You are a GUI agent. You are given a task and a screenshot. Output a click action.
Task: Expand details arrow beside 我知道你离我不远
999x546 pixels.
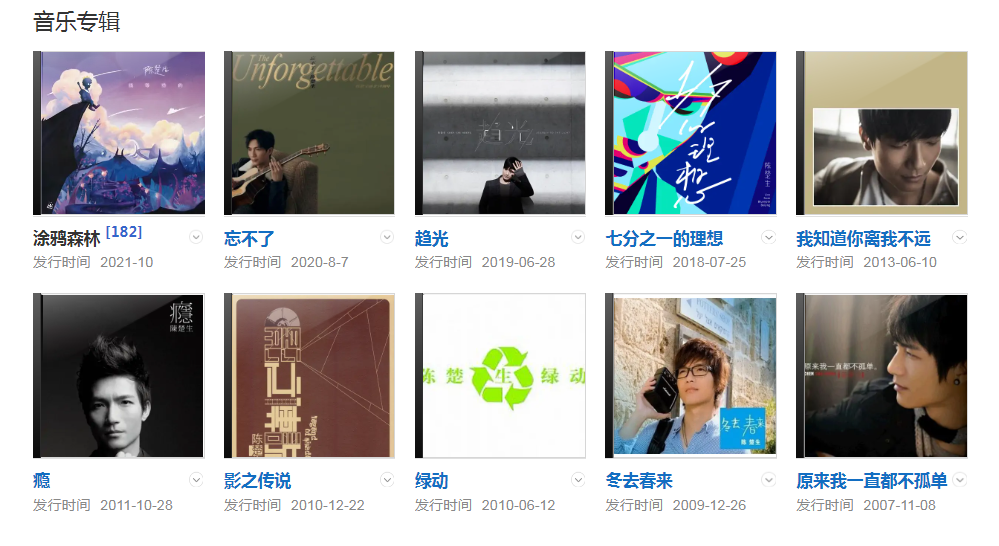point(960,237)
